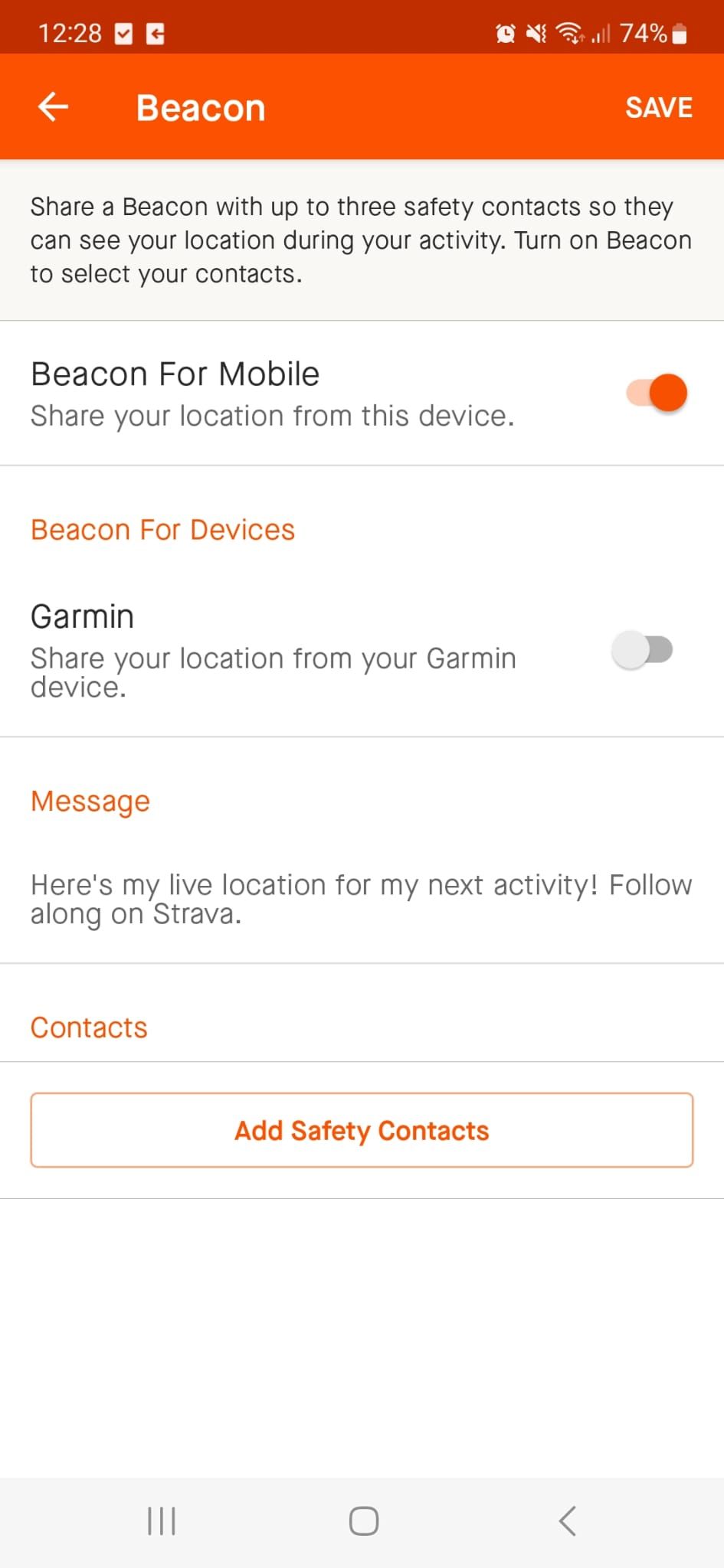Go to the phone home screen

click(x=363, y=1521)
